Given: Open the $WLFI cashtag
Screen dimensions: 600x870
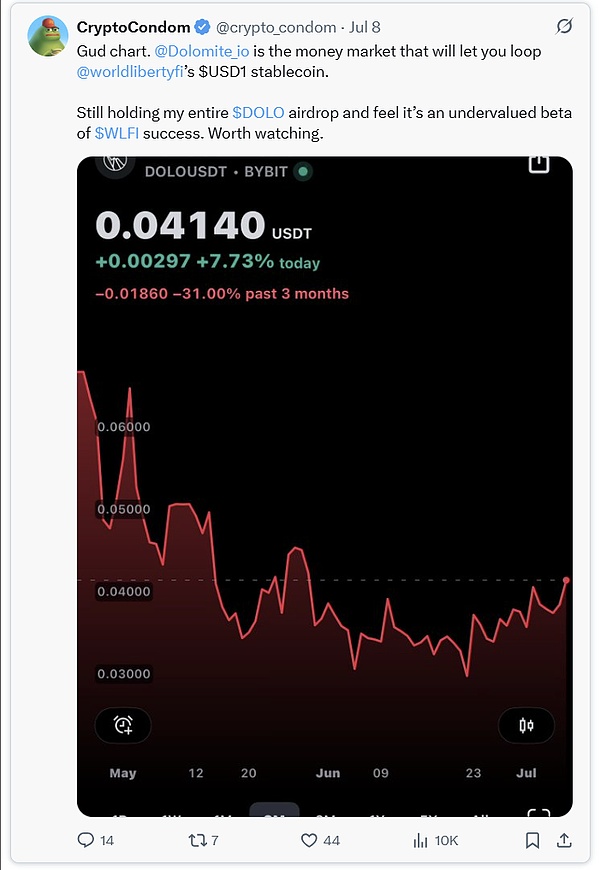Looking at the screenshot, I should point(116,133).
